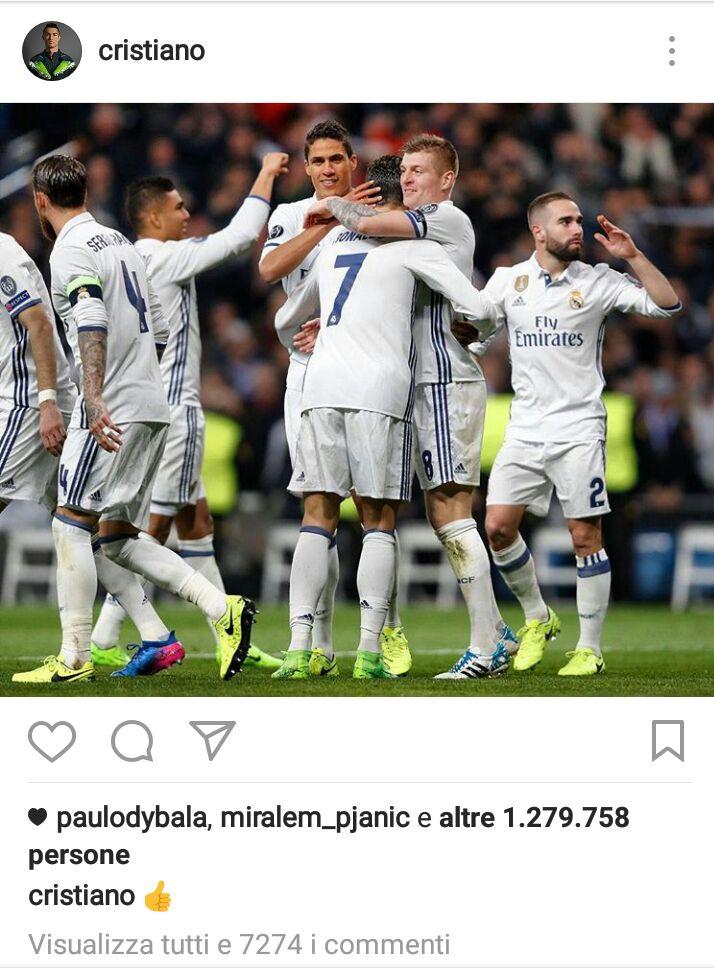The width and height of the screenshot is (714, 968).
Task: Open cristiano's profile from the post header
Action: click(151, 51)
